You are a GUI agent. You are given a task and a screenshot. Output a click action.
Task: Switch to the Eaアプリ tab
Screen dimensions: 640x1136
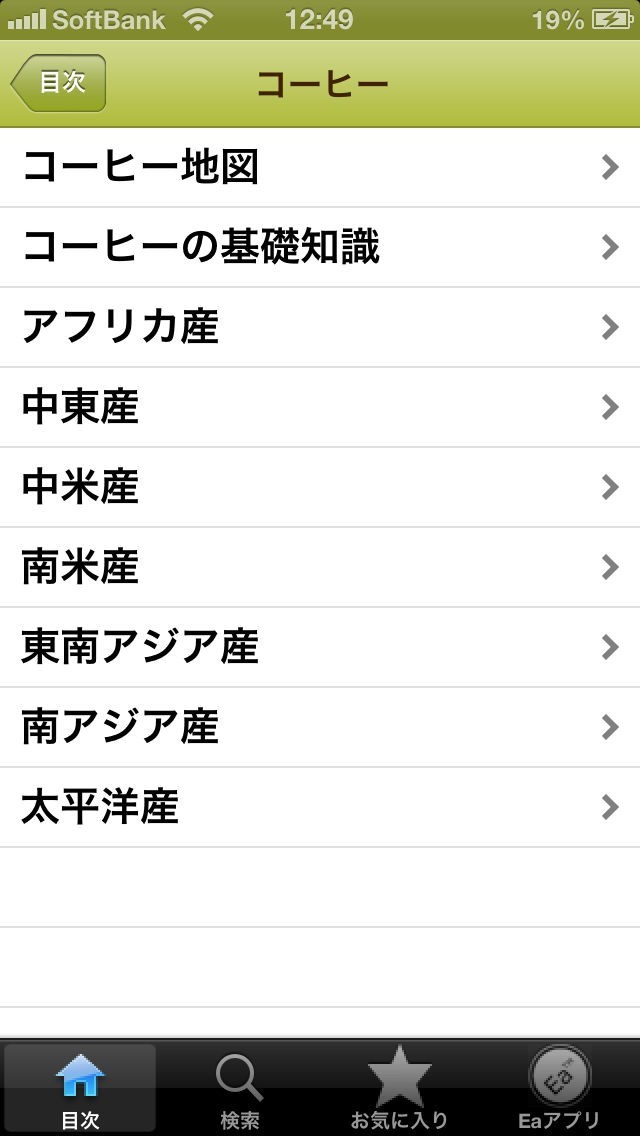tap(559, 1088)
